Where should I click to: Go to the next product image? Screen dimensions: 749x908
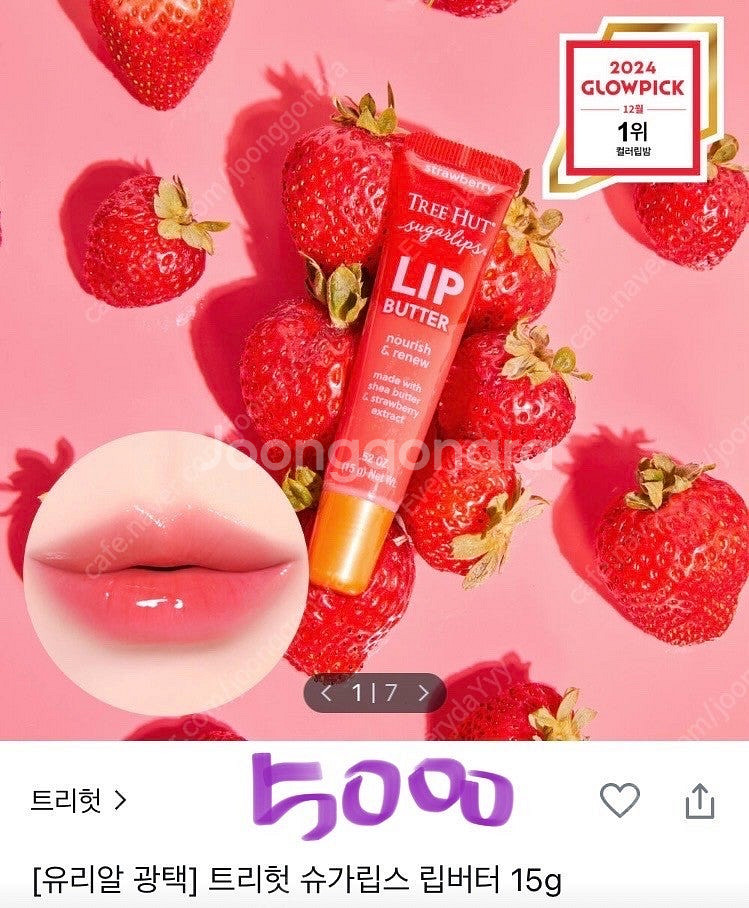tap(424, 693)
